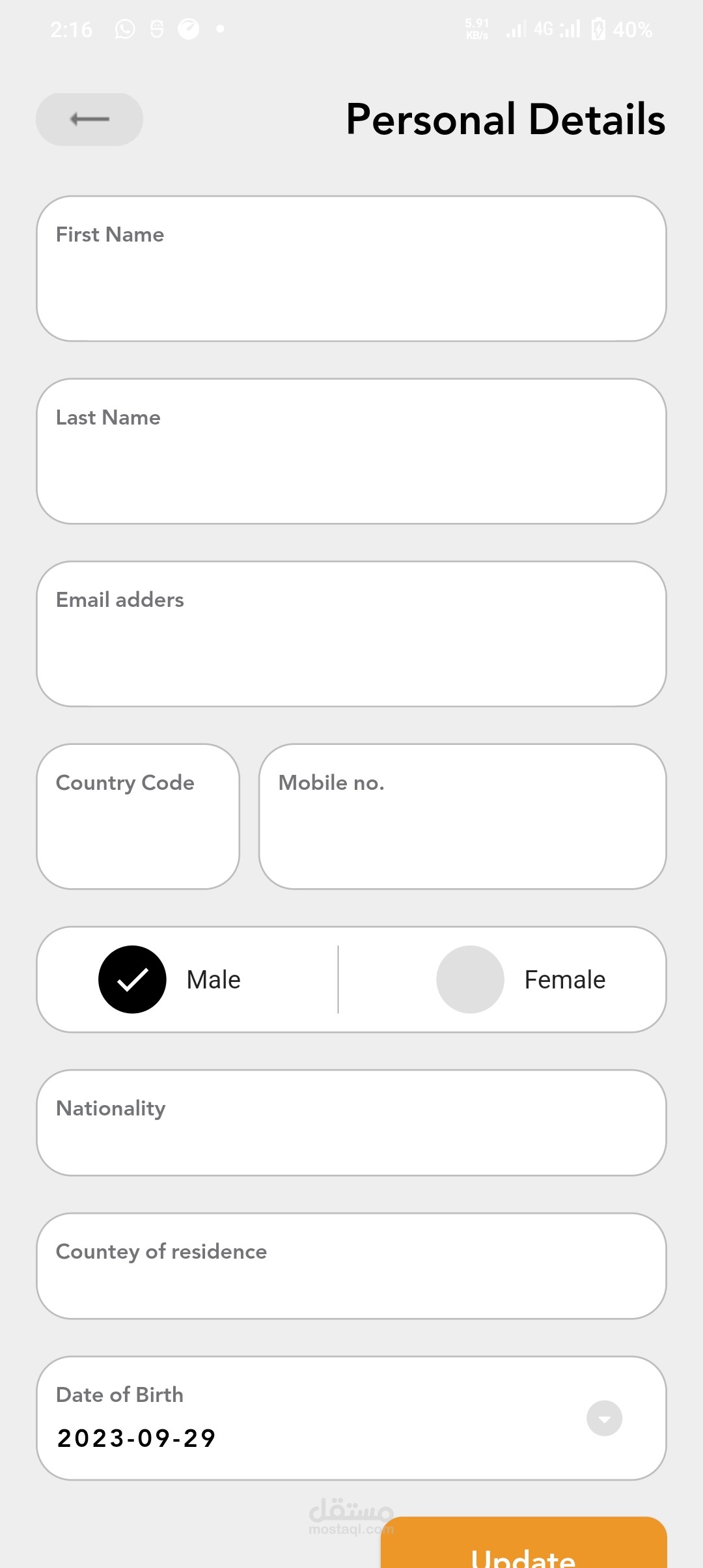Tap the orange Update button
Screen dimensions: 703x1568
click(524, 1542)
